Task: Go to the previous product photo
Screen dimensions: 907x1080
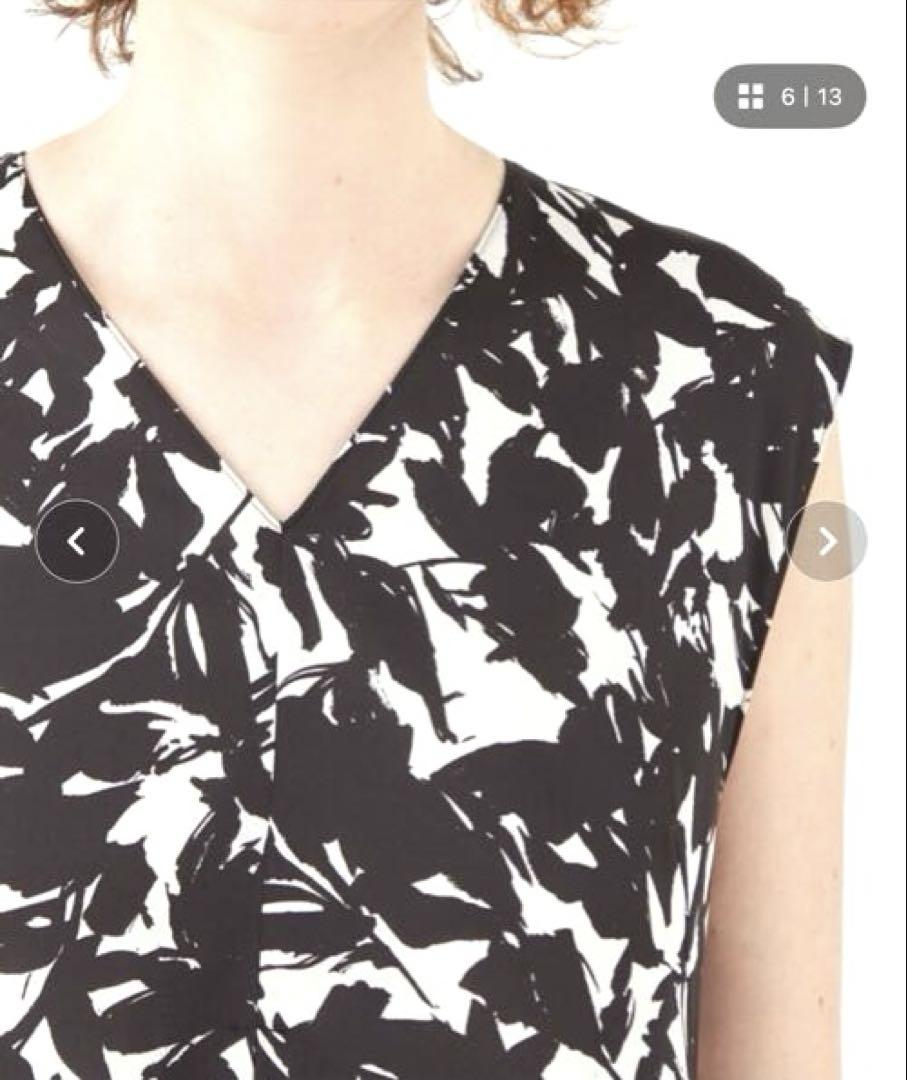Action: coord(77,541)
